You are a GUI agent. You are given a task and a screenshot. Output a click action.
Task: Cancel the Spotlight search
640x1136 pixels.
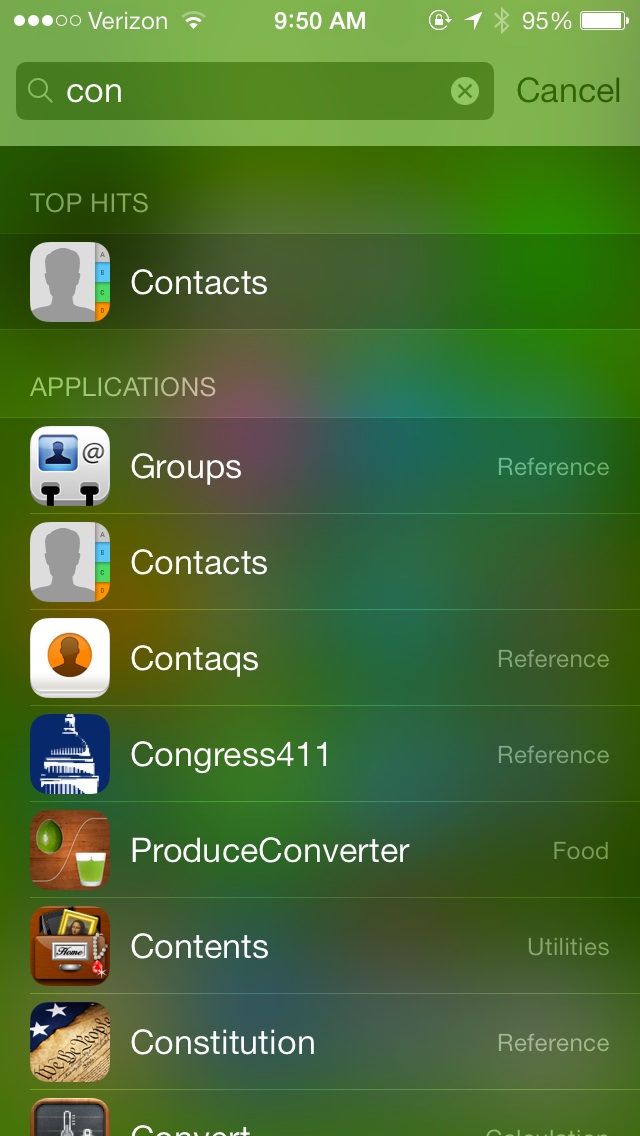(x=568, y=91)
